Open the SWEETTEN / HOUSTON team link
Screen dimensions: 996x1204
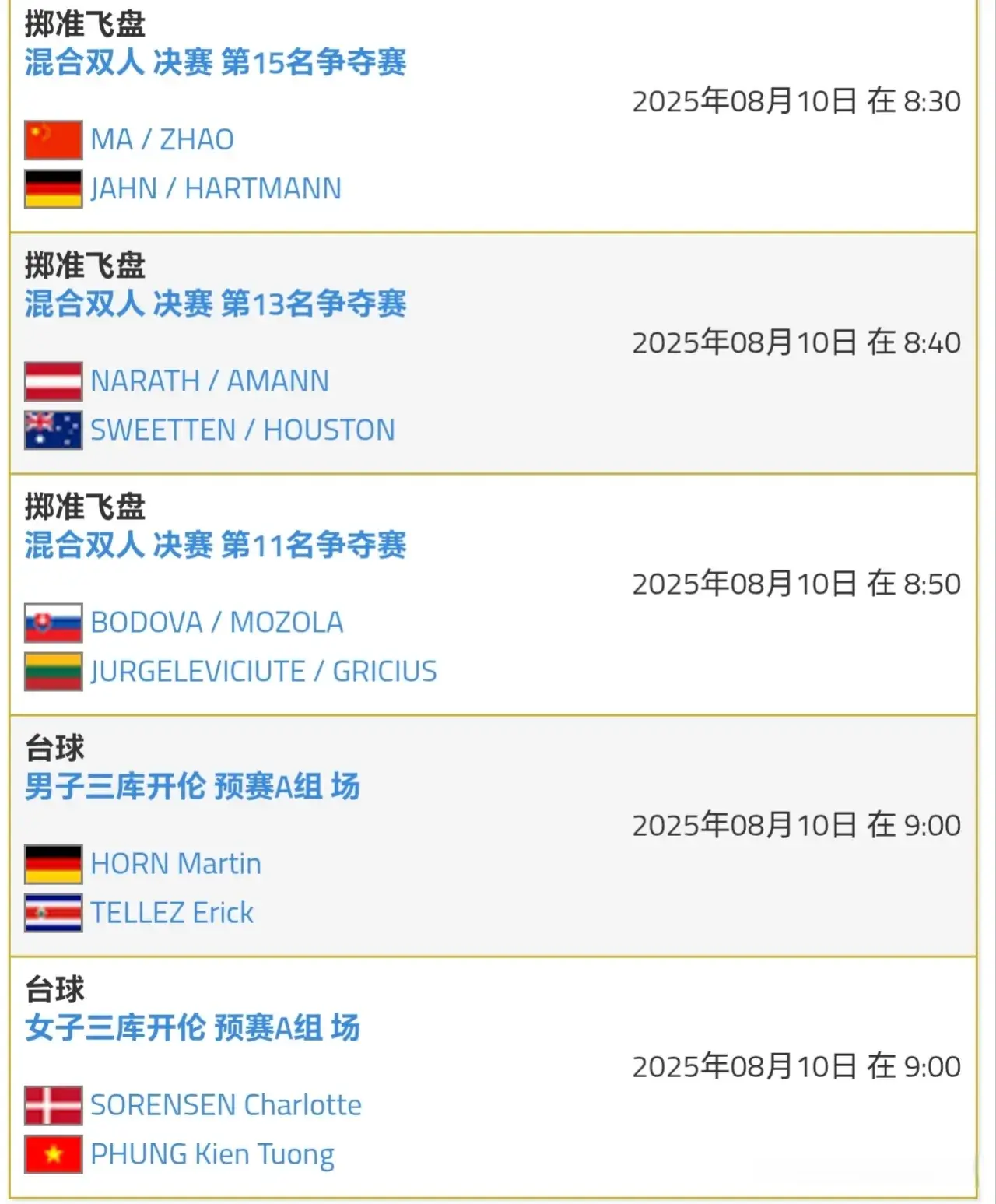pyautogui.click(x=242, y=430)
